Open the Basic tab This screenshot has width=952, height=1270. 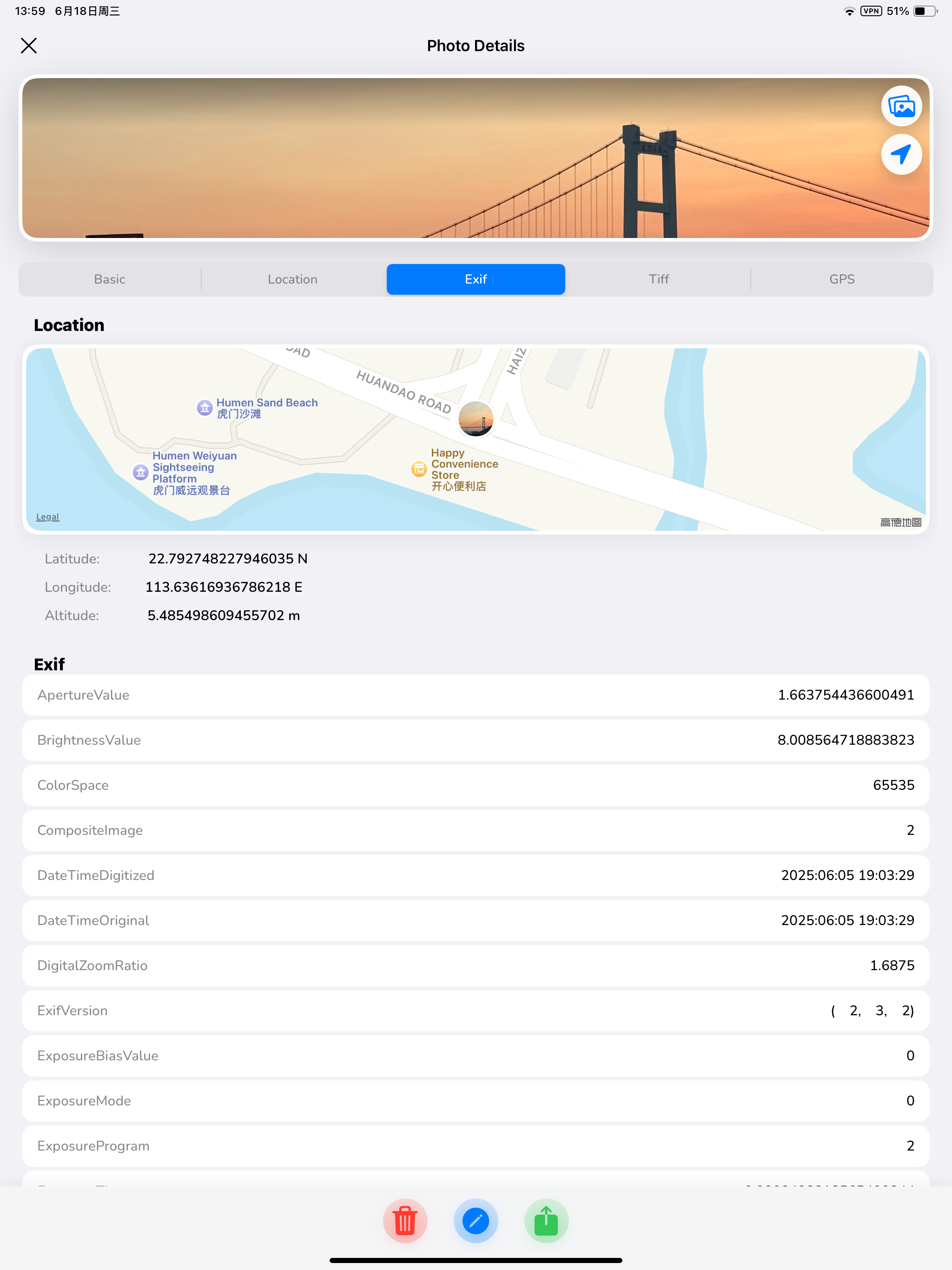click(110, 279)
